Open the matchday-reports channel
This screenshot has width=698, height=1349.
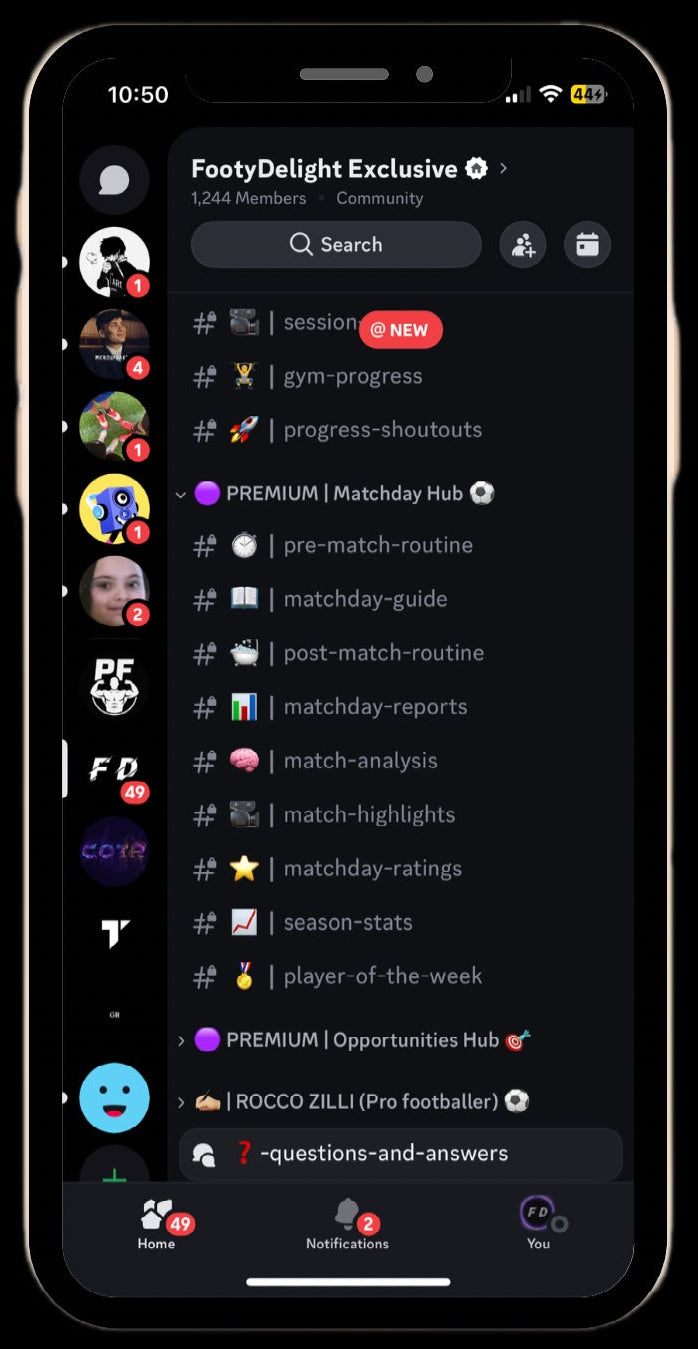point(375,707)
